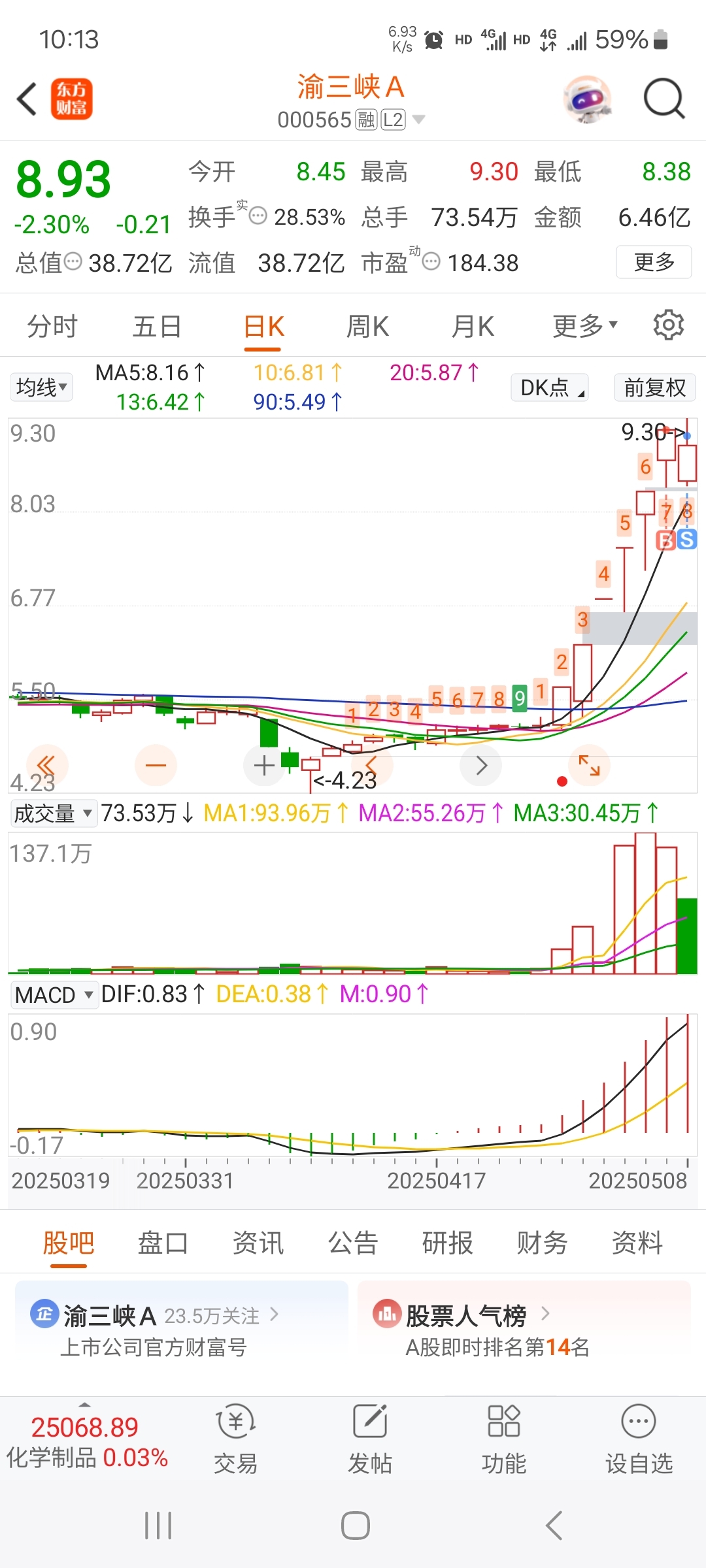Switch to the 分时 chart tab
The width and height of the screenshot is (706, 1568).
pos(52,326)
